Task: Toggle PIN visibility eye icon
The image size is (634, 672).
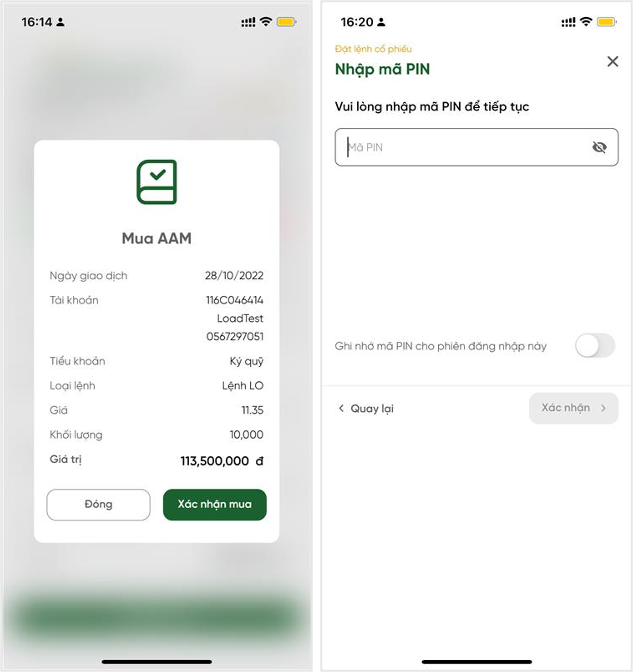Action: 599,148
